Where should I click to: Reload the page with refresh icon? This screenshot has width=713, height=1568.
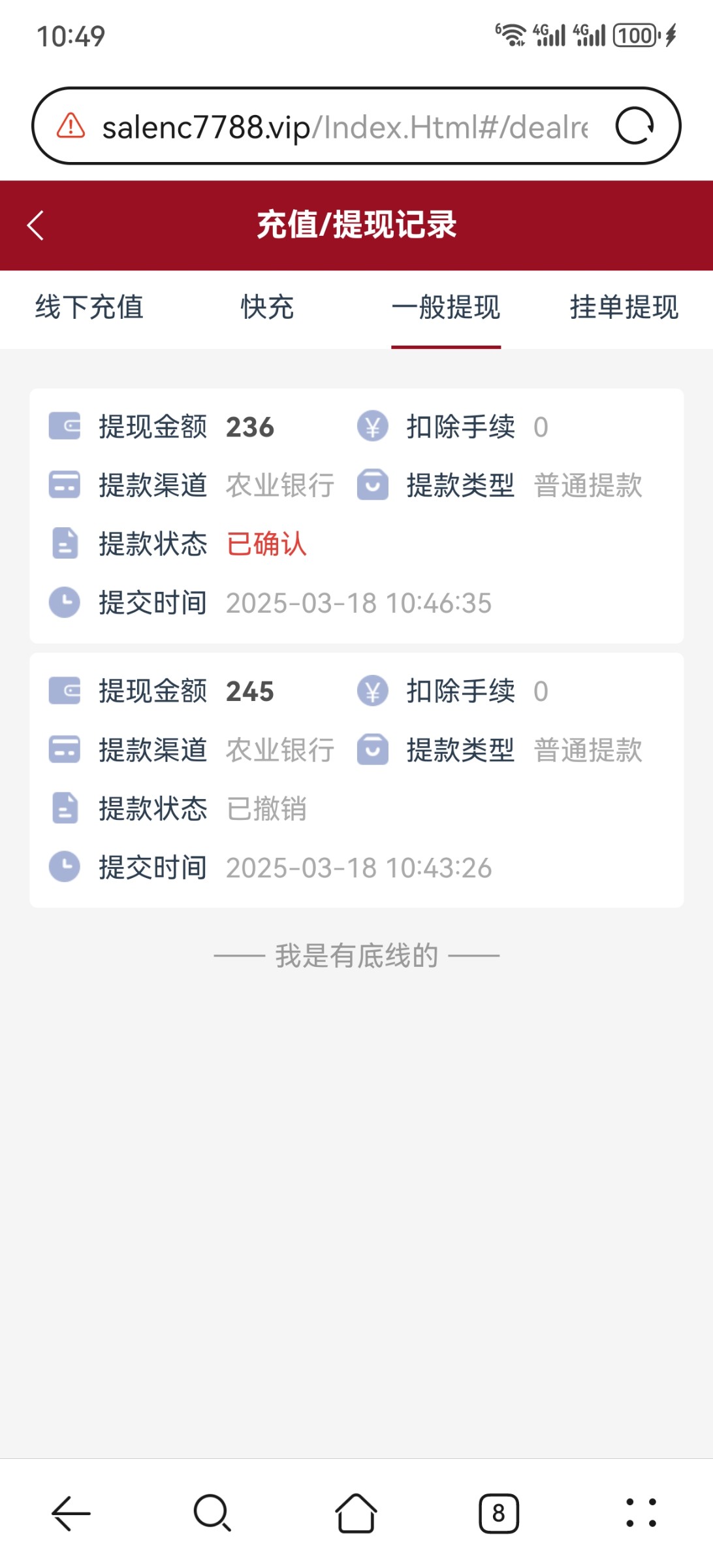tap(635, 125)
